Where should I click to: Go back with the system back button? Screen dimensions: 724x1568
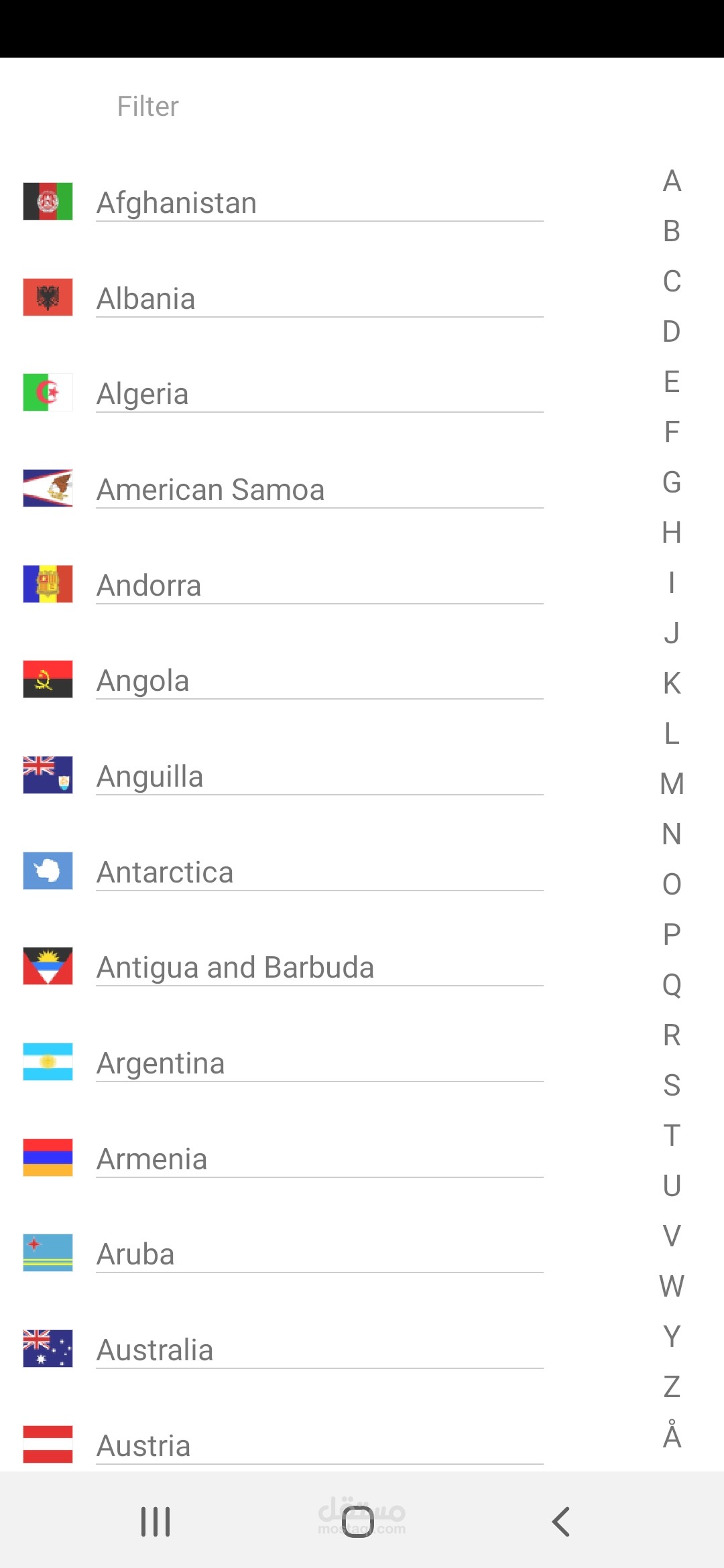pos(561,1522)
